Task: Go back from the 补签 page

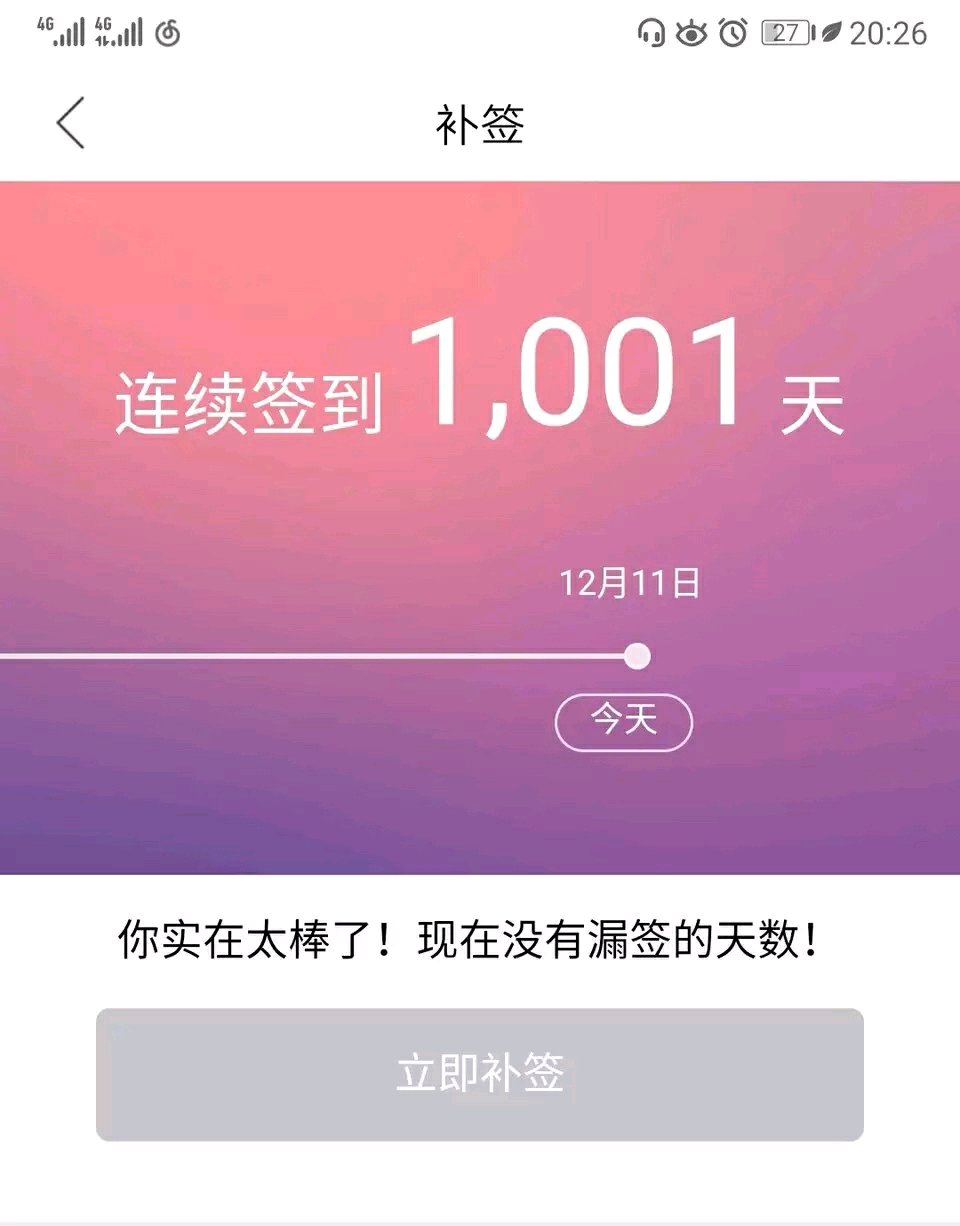Action: [70, 124]
